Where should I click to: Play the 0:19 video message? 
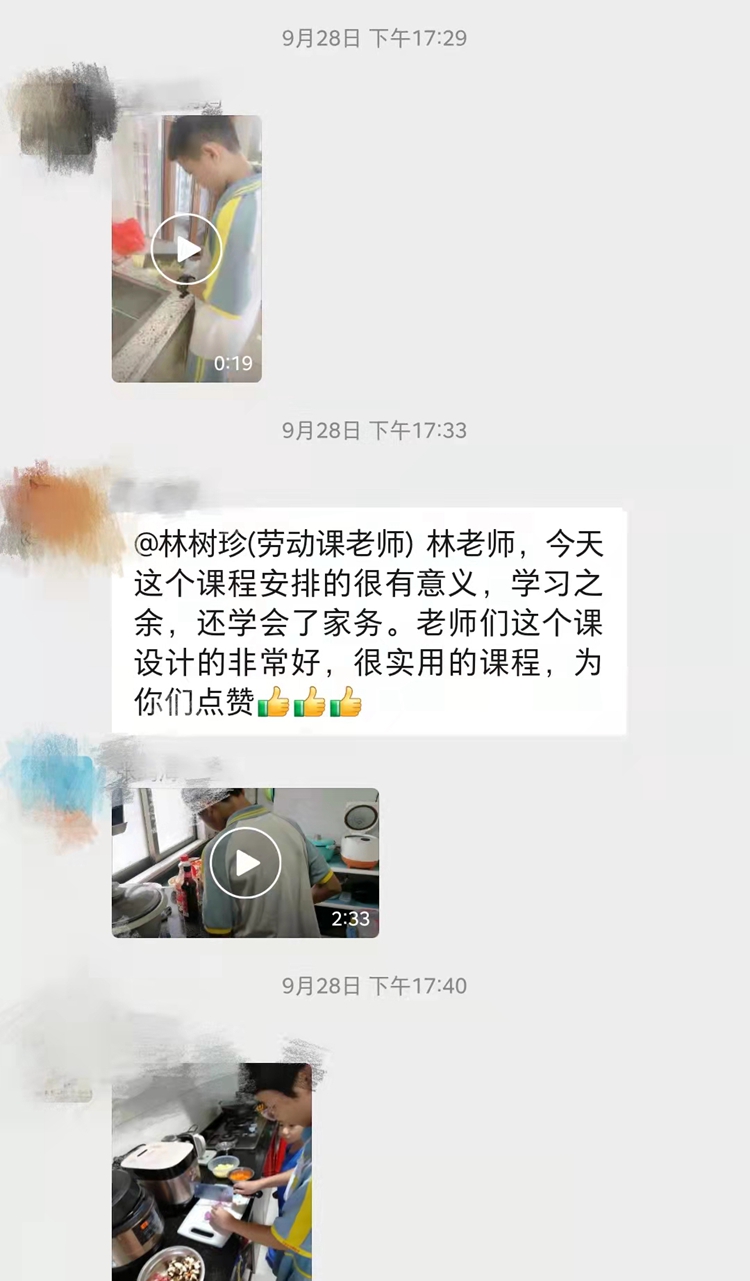[186, 249]
